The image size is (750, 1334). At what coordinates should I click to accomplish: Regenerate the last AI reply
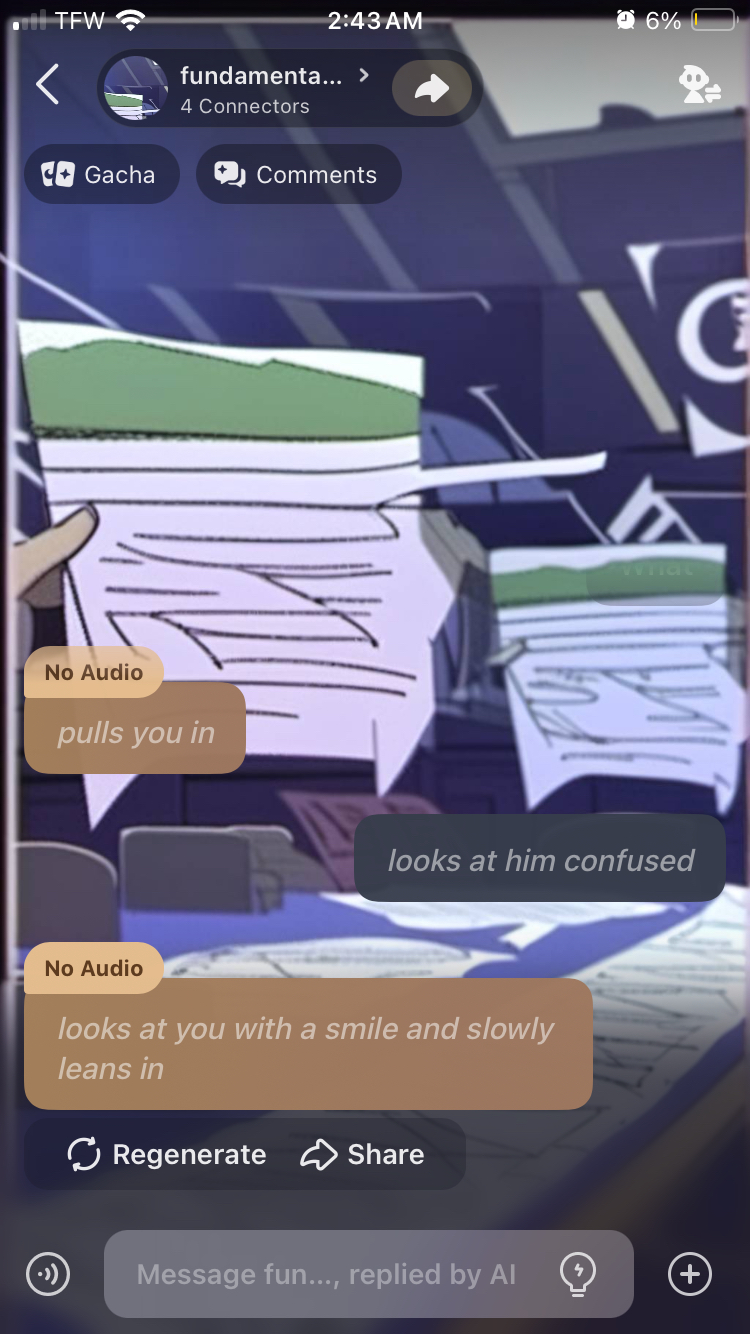[x=167, y=1155]
